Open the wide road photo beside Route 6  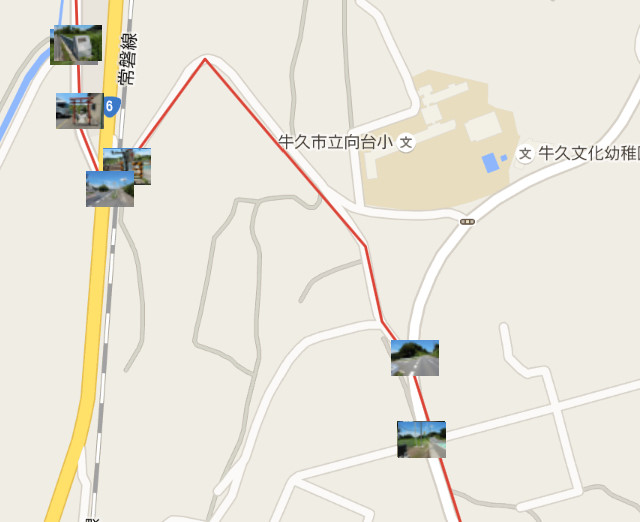click(108, 190)
